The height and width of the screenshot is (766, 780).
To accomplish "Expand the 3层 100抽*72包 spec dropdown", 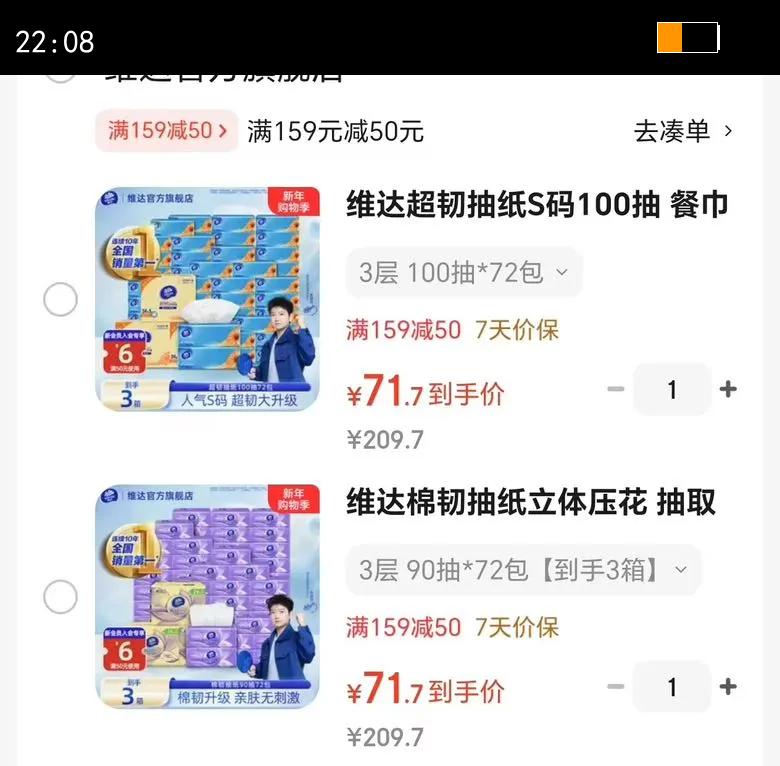I will click(x=464, y=272).
